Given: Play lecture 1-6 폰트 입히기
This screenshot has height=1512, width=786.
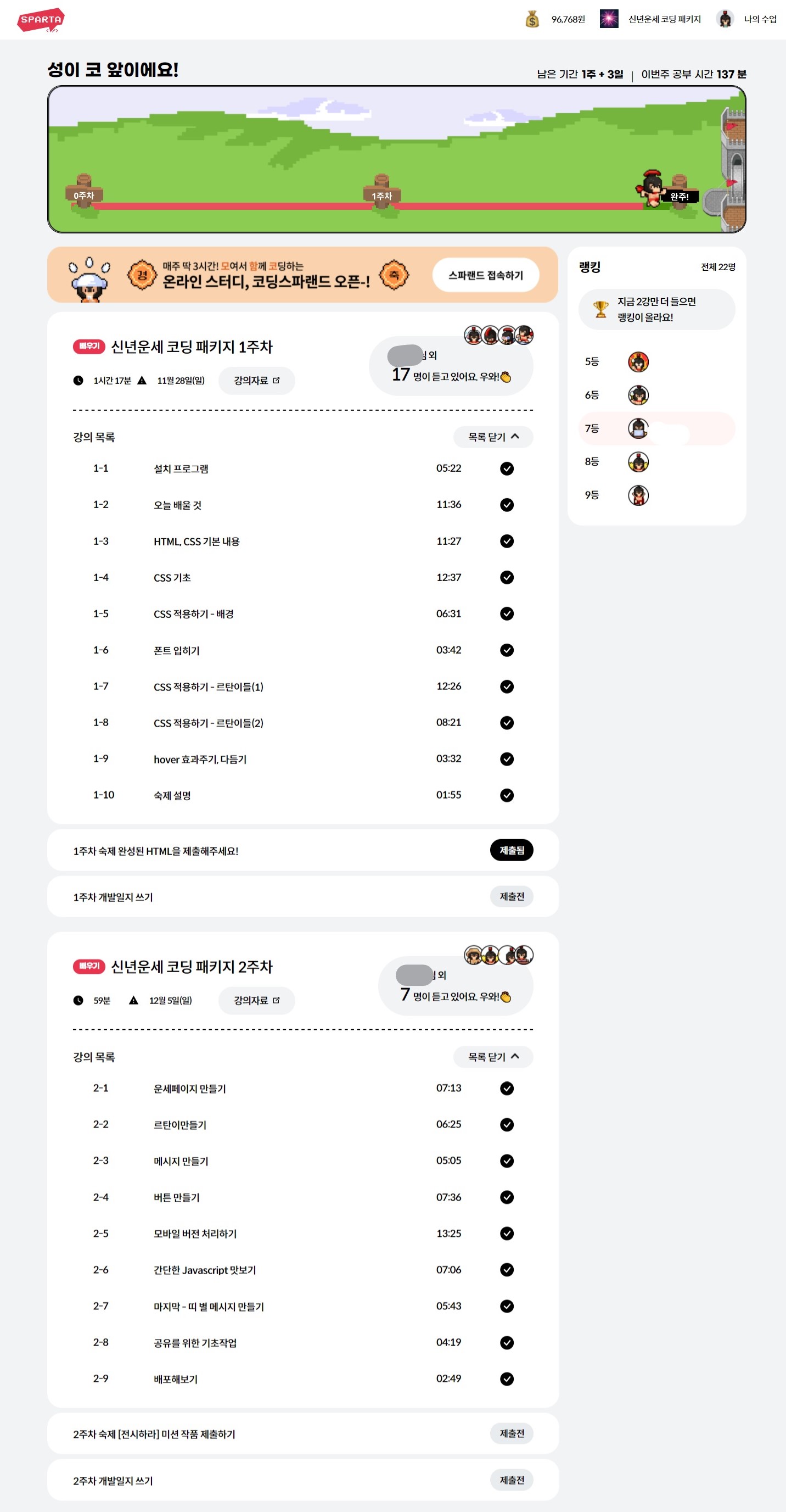Looking at the screenshot, I should pyautogui.click(x=177, y=650).
